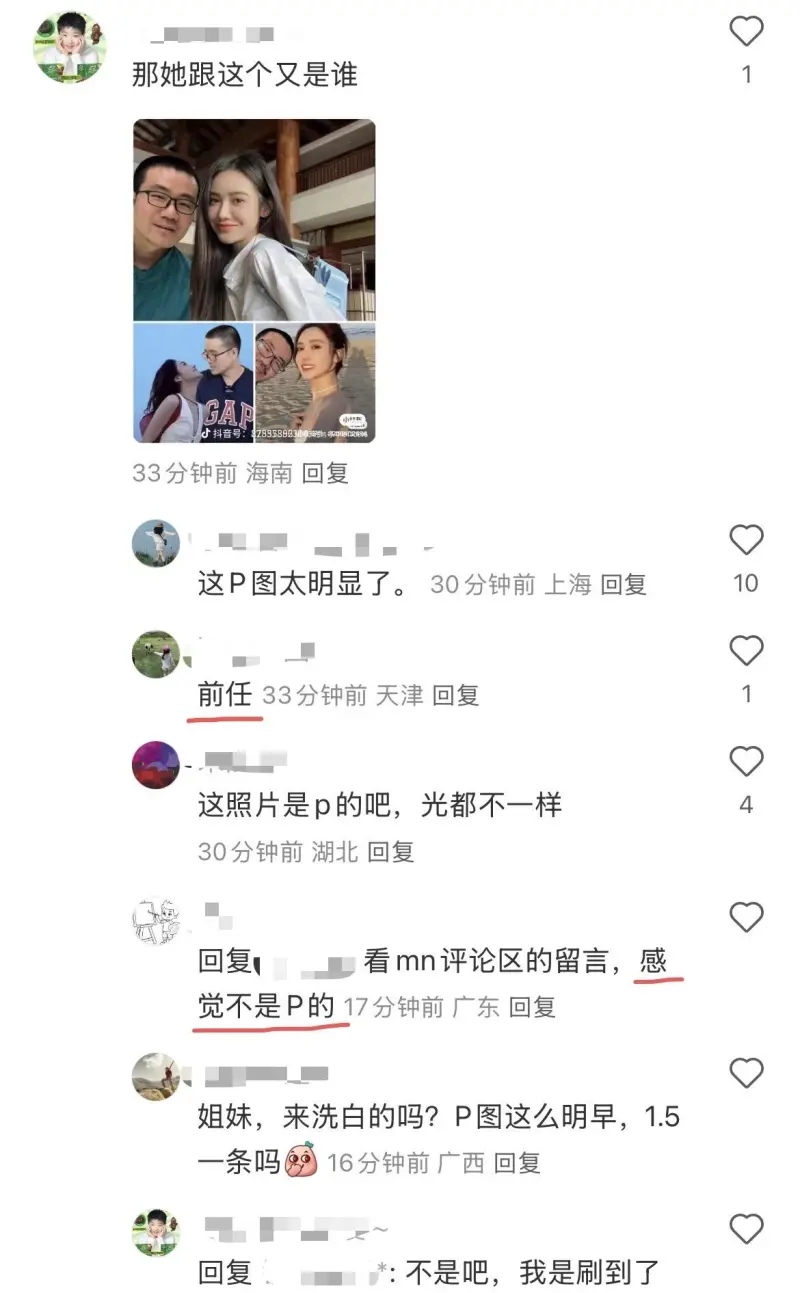
Task: Reply to the 上海 comment "这P图太明显了"
Action: click(x=623, y=584)
